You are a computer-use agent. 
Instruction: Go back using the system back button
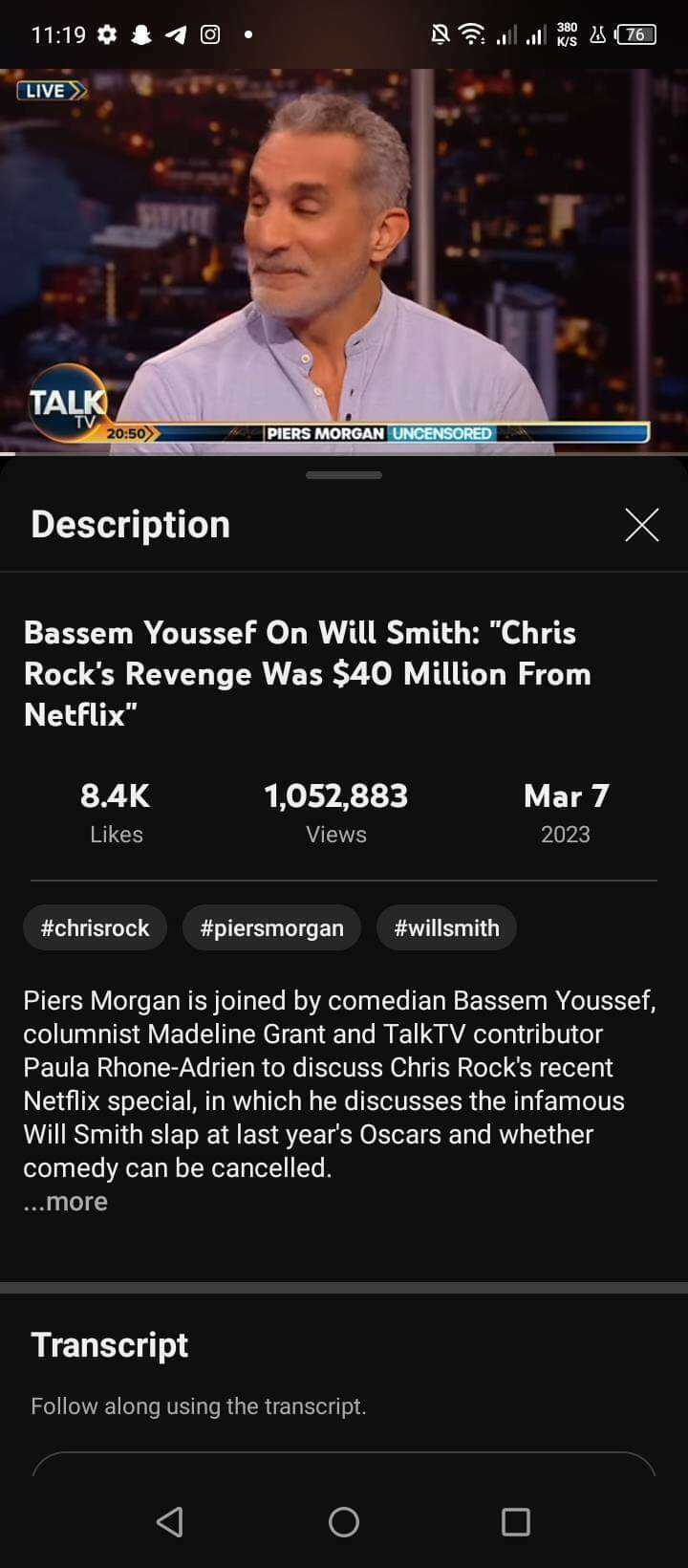(170, 1521)
